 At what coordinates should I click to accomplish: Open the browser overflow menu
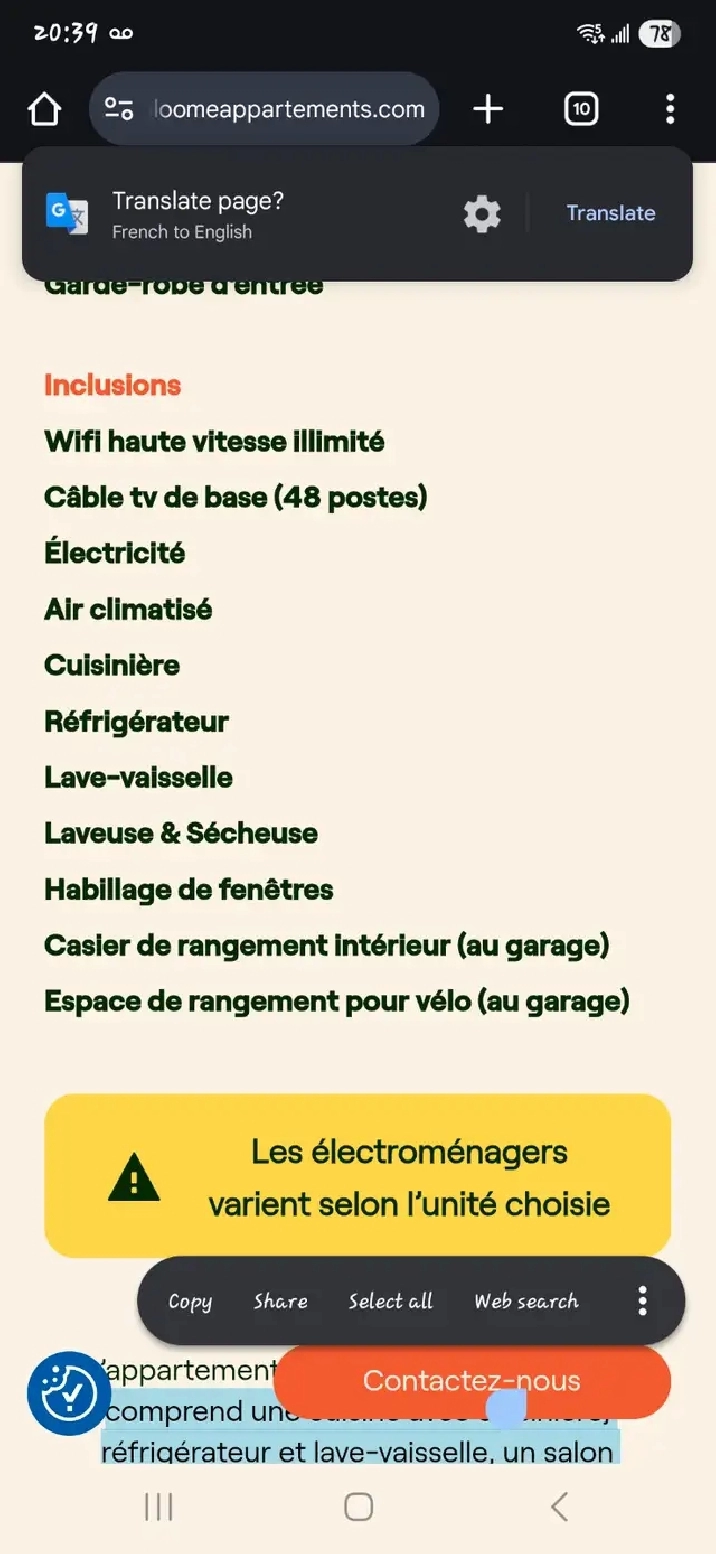[x=669, y=109]
